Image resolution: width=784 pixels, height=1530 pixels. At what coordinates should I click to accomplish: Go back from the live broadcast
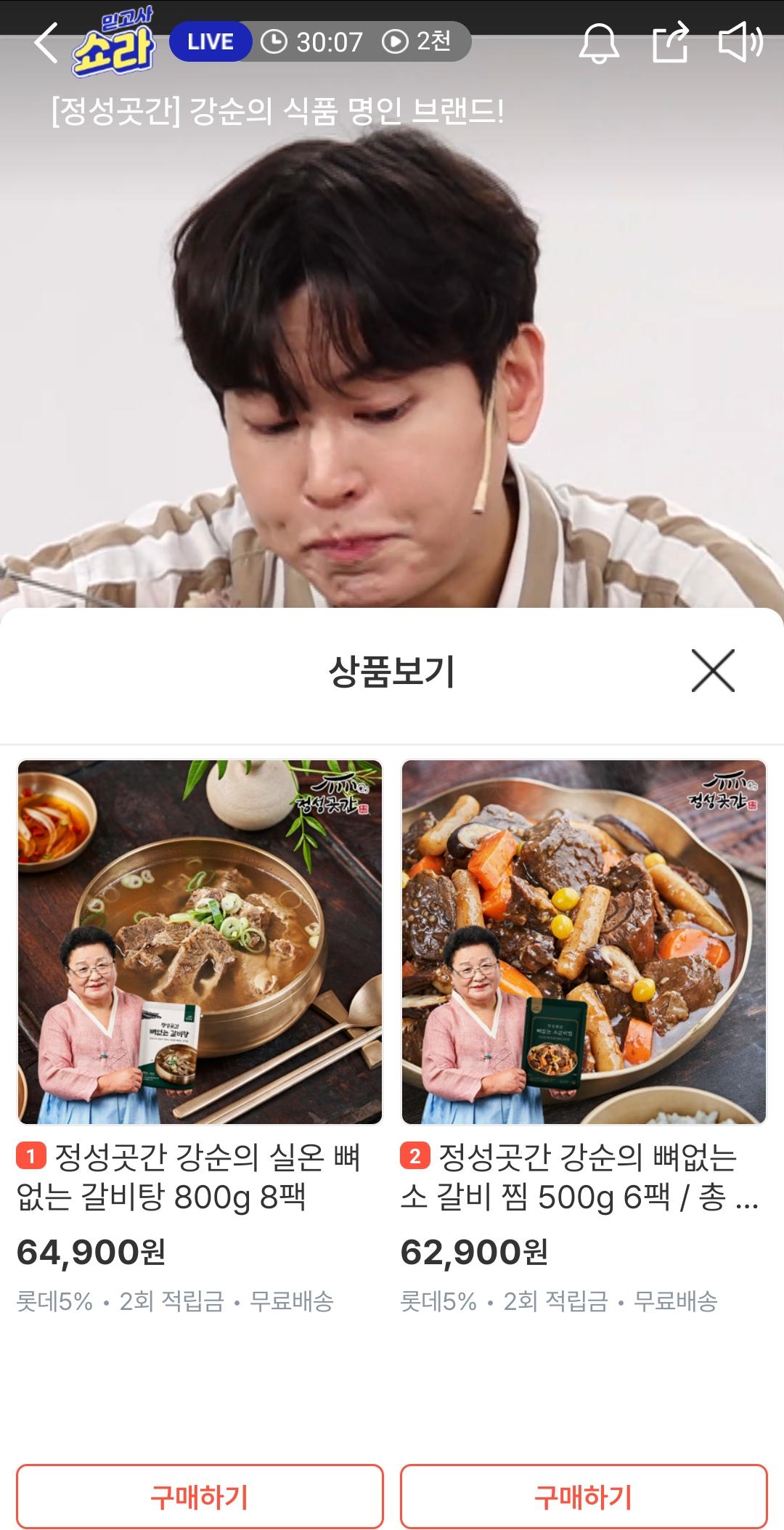[x=46, y=43]
